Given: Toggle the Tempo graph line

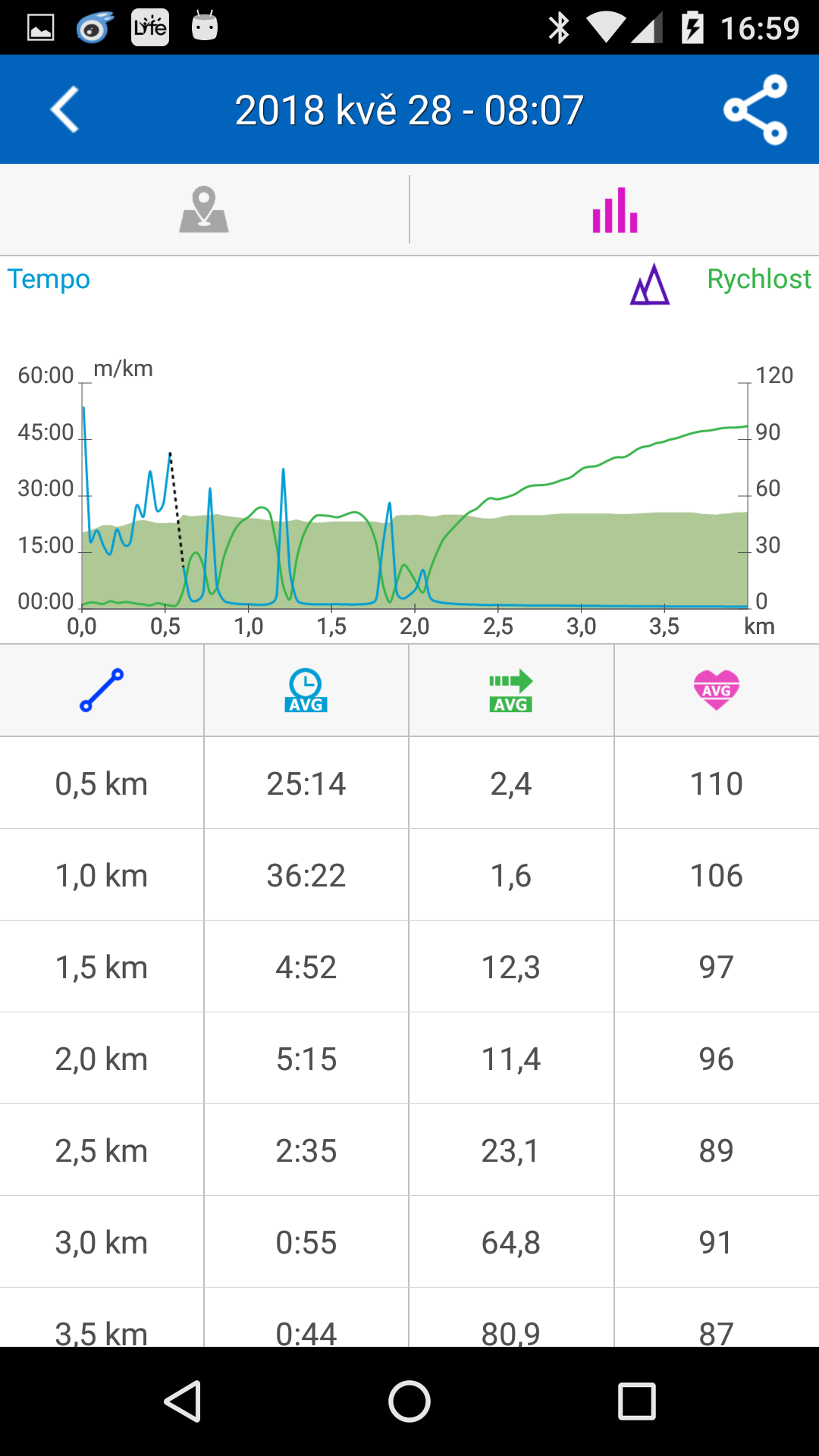Looking at the screenshot, I should point(49,279).
